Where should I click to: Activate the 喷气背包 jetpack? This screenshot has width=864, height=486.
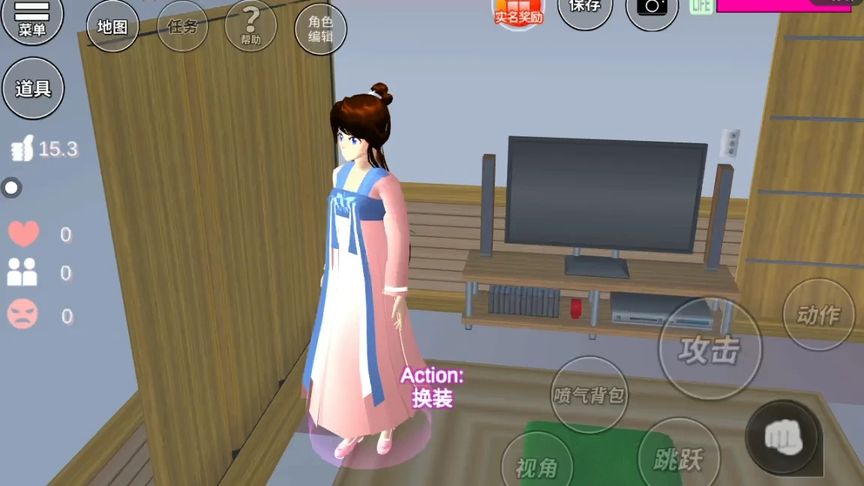(x=589, y=395)
